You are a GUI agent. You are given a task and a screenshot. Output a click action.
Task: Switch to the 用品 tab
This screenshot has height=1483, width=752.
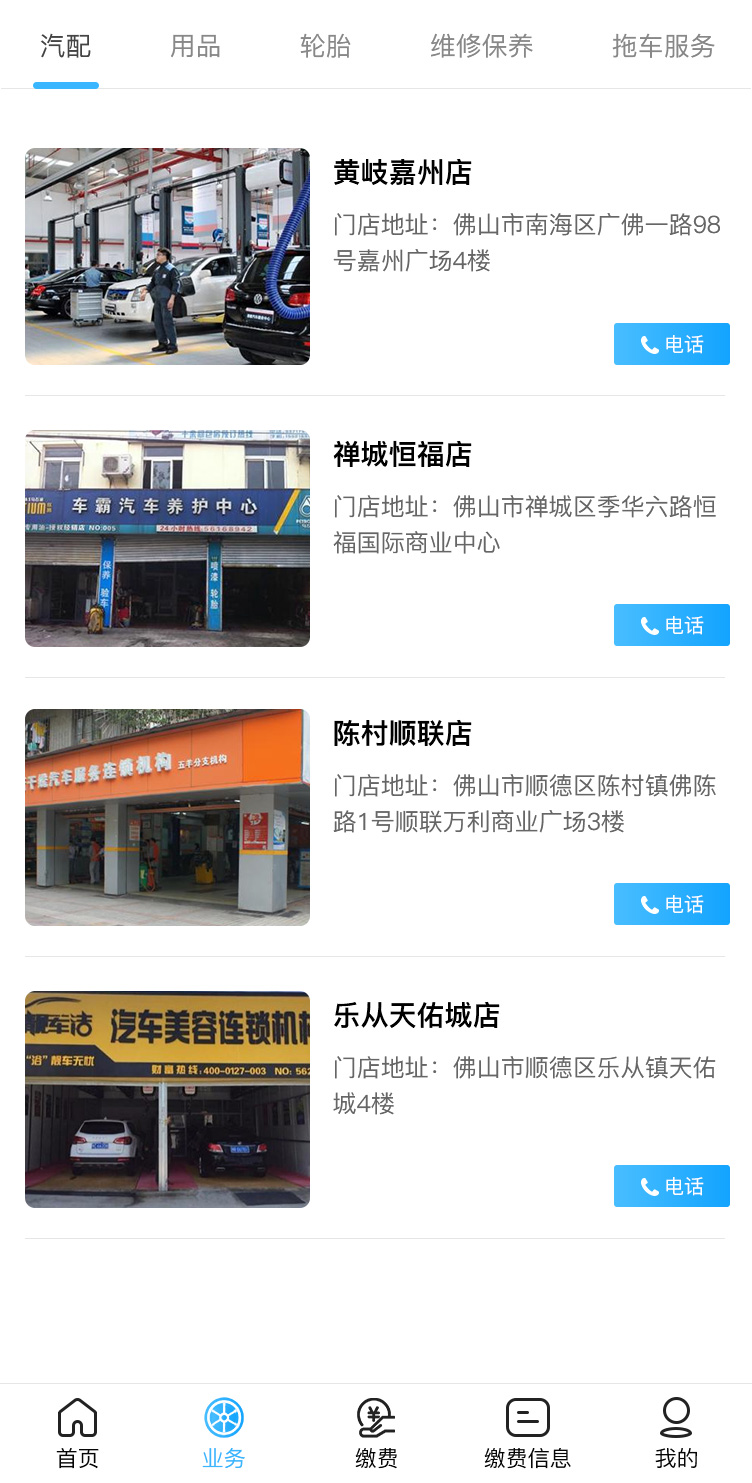[x=195, y=46]
